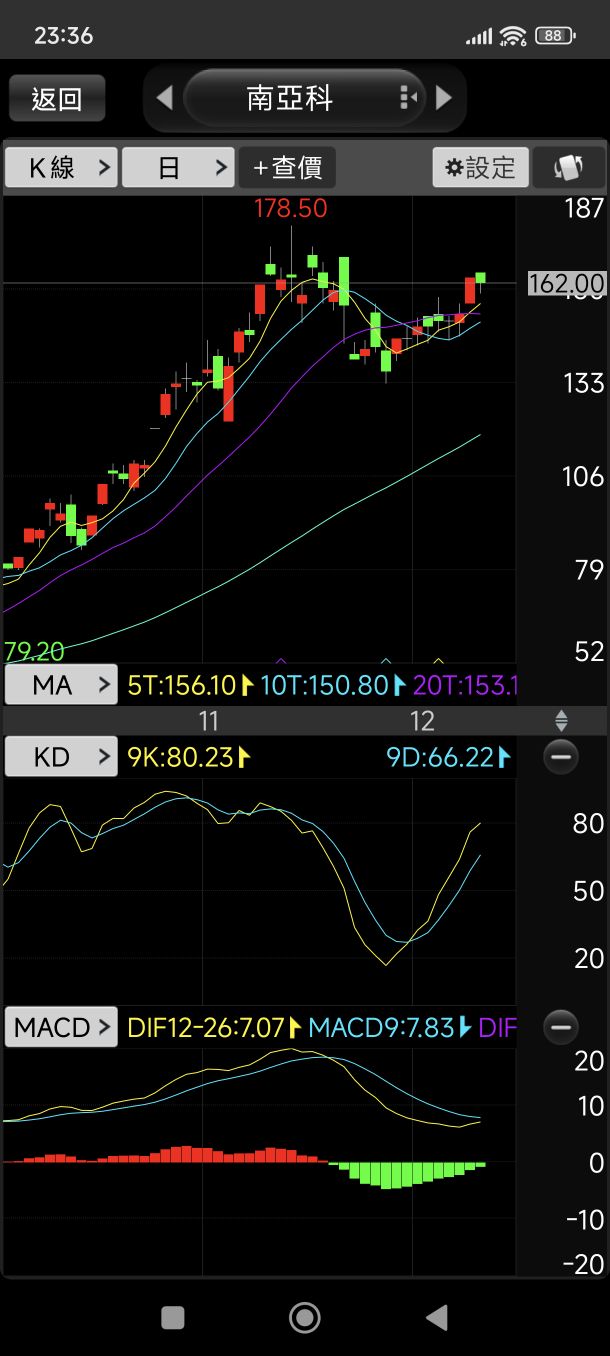The image size is (610, 1356).
Task: Collapse the KD indicator panel
Action: tap(561, 757)
